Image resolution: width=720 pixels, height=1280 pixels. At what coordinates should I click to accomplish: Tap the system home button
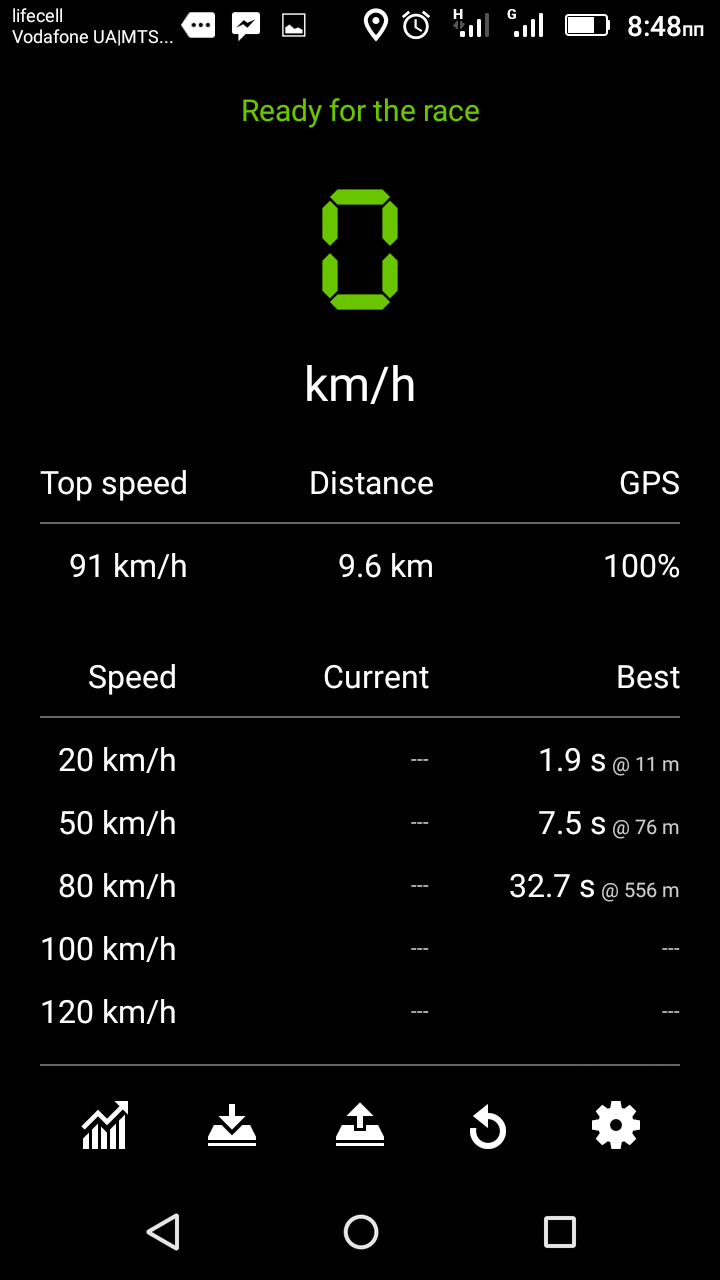pyautogui.click(x=360, y=1232)
